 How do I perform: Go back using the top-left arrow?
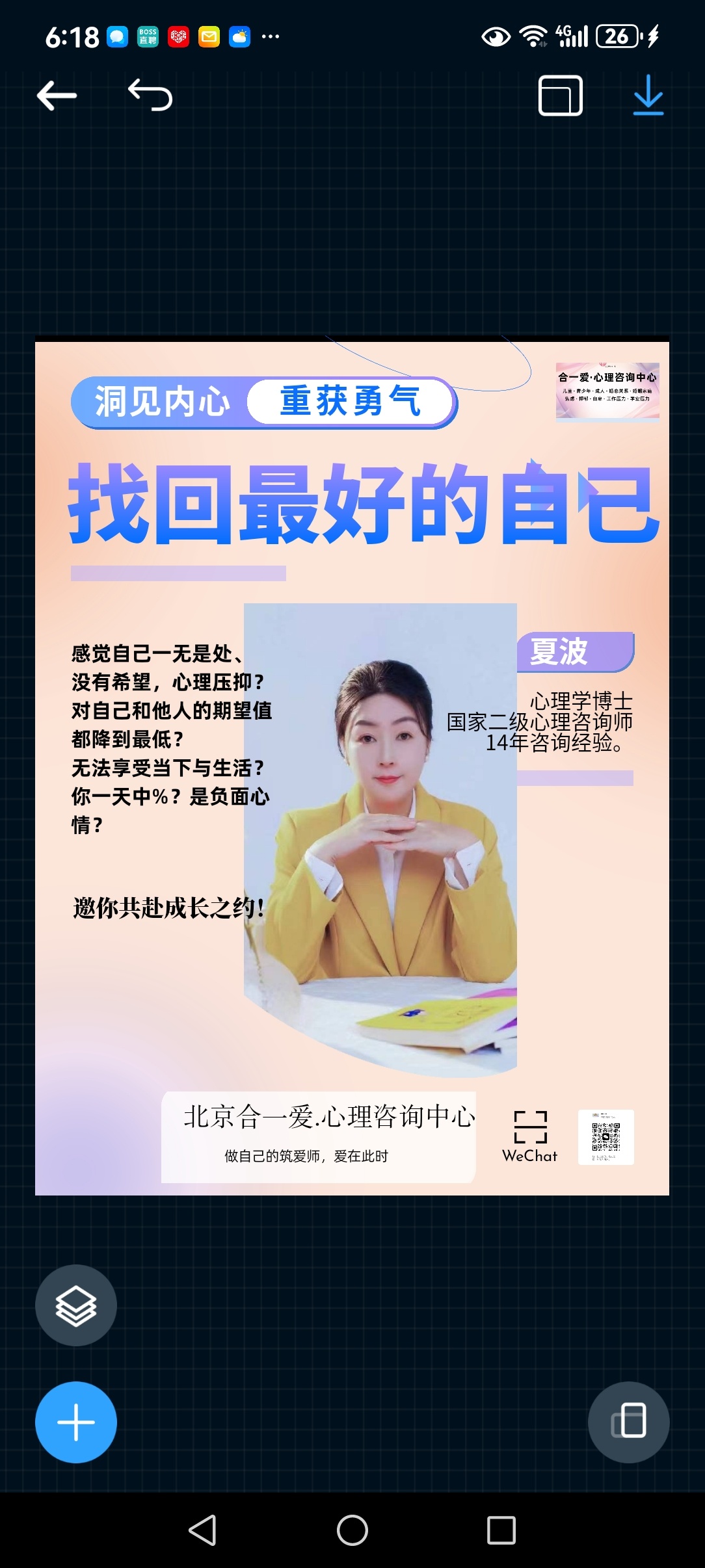[57, 96]
